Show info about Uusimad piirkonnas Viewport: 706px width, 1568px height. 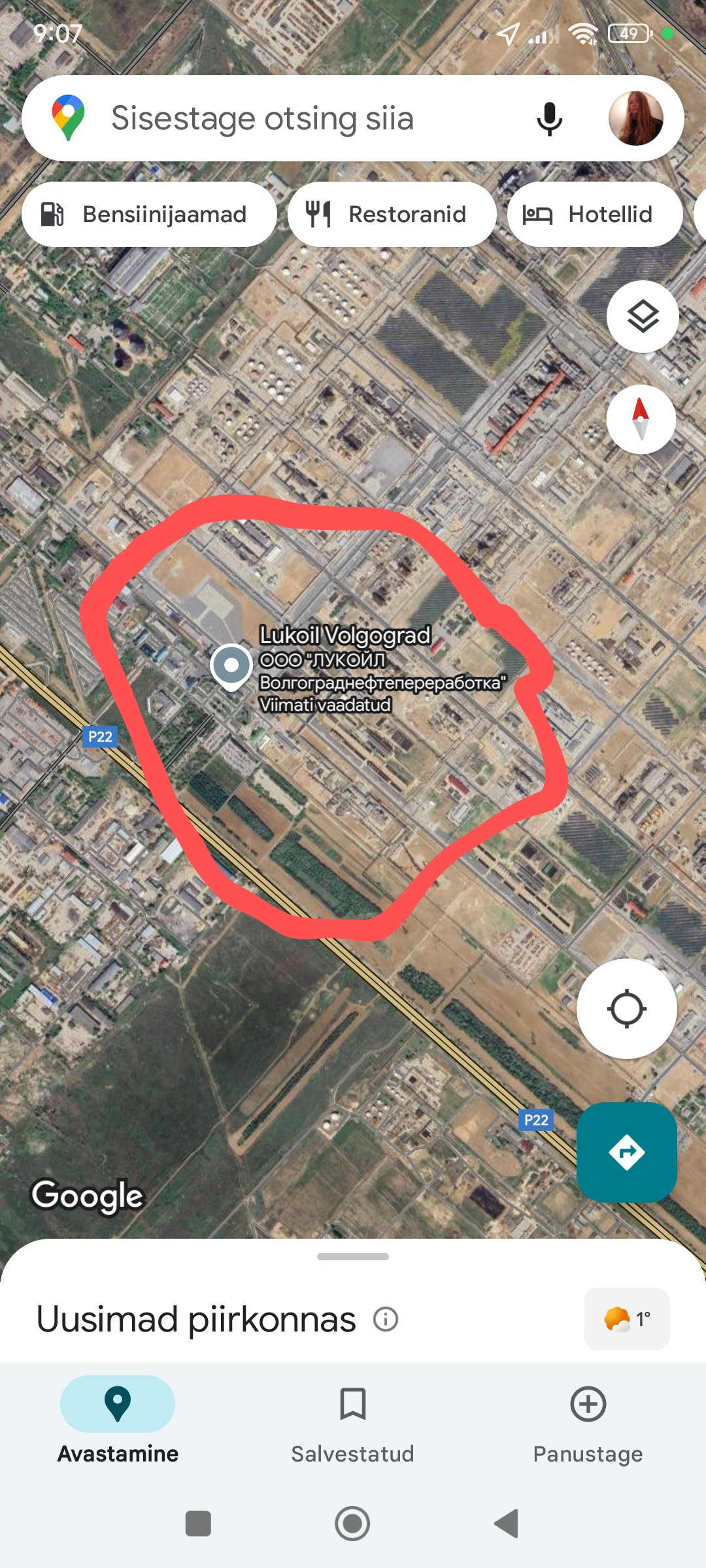pyautogui.click(x=386, y=1319)
